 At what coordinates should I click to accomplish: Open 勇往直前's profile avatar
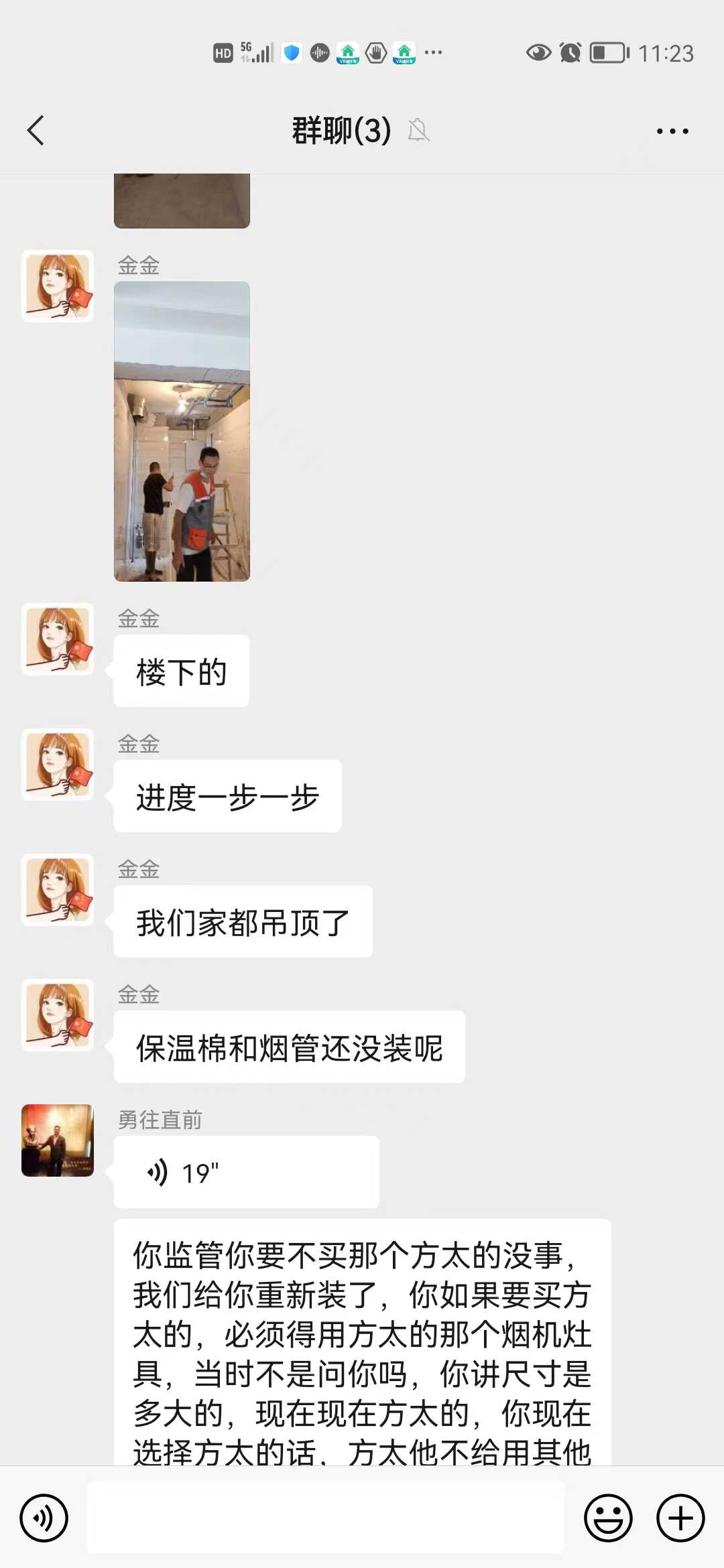pyautogui.click(x=58, y=1140)
